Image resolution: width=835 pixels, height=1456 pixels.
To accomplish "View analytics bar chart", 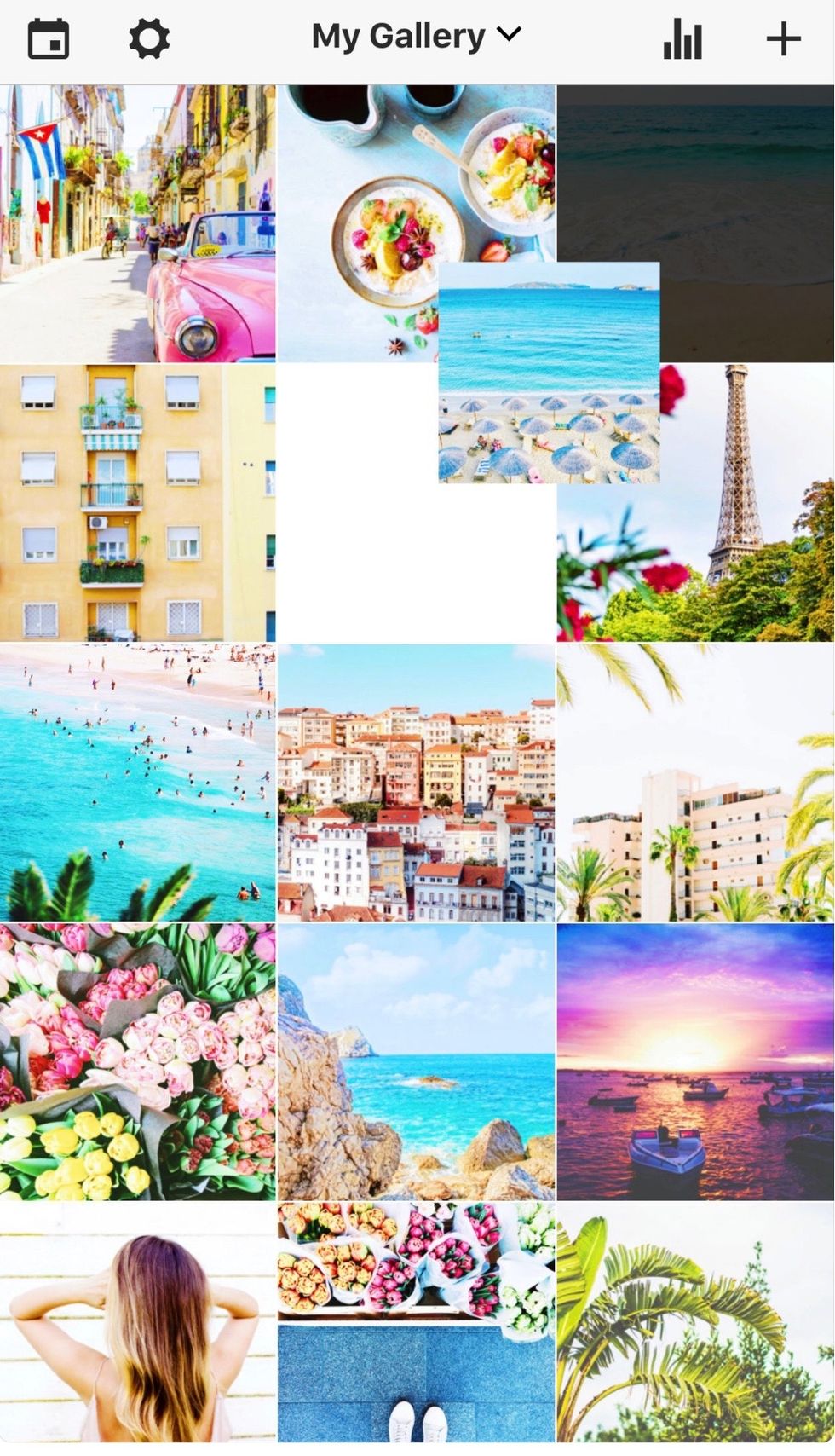I will click(682, 39).
